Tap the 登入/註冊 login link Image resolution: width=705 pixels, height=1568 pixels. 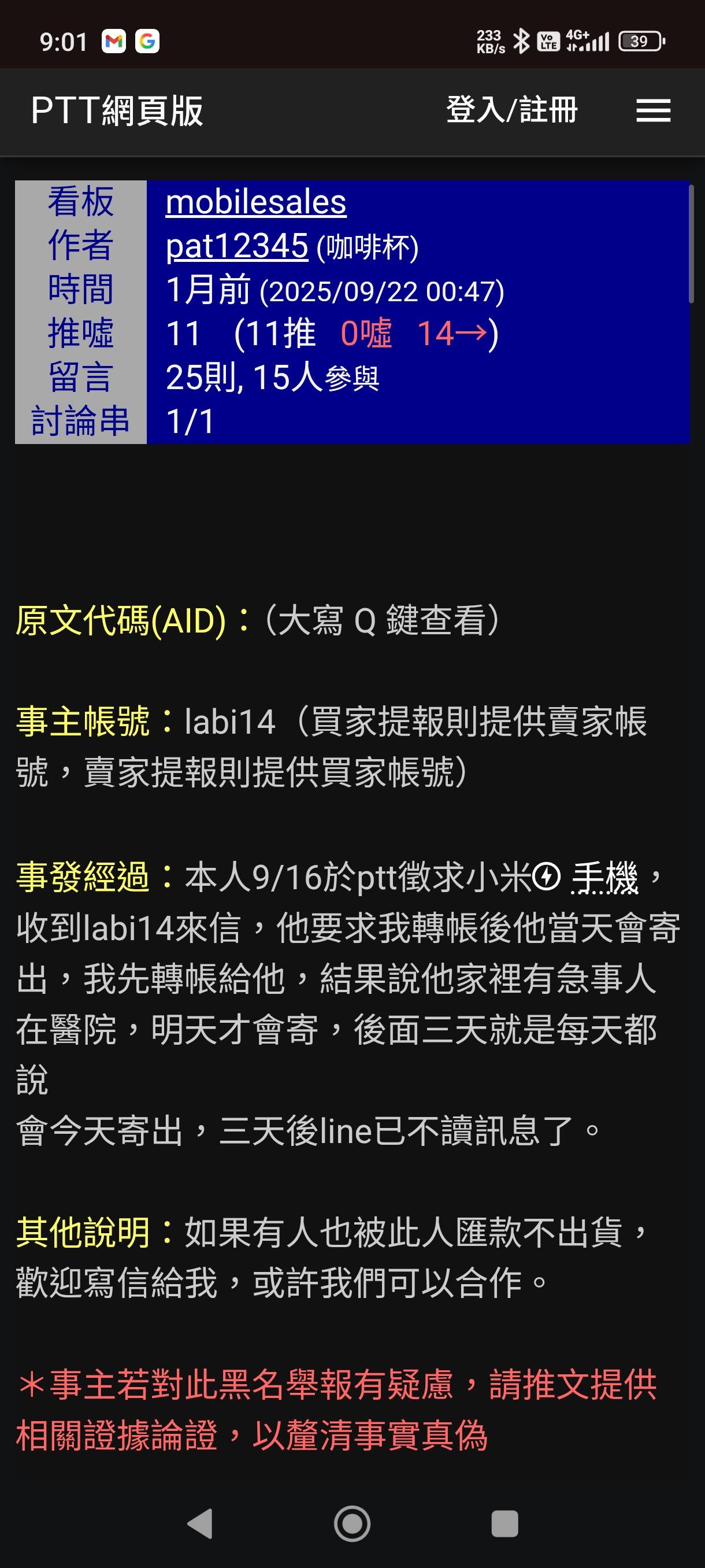tap(511, 111)
